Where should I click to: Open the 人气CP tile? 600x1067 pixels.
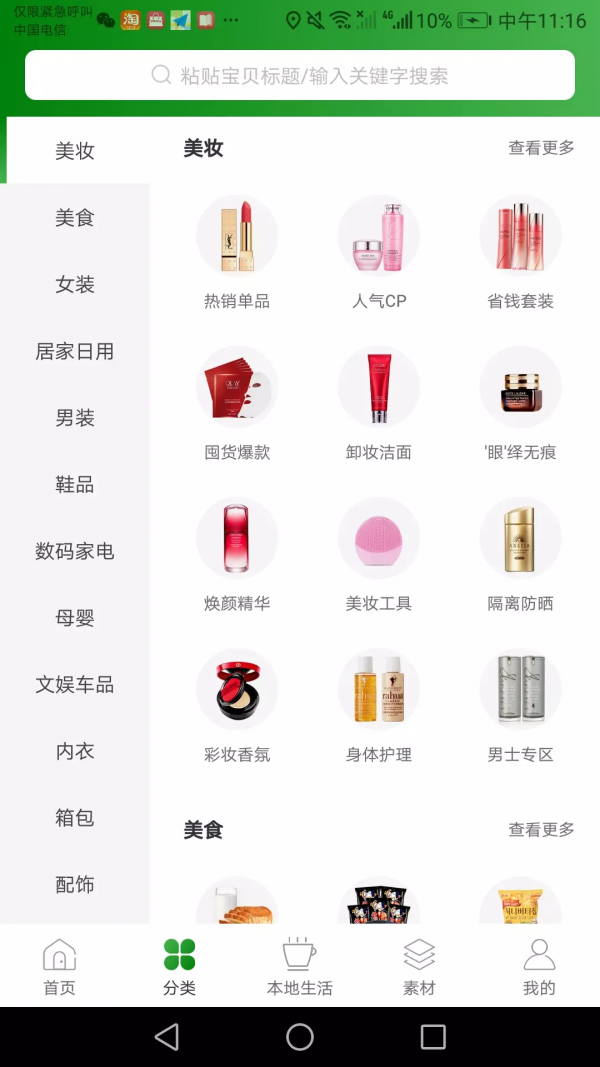click(x=379, y=250)
